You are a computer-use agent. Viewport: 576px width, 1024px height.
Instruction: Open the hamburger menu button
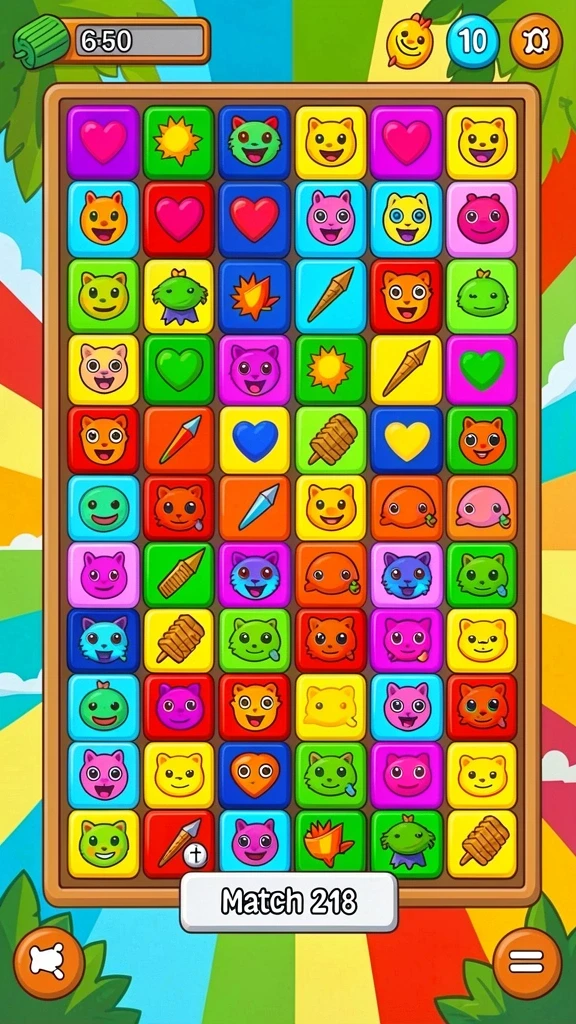point(526,963)
